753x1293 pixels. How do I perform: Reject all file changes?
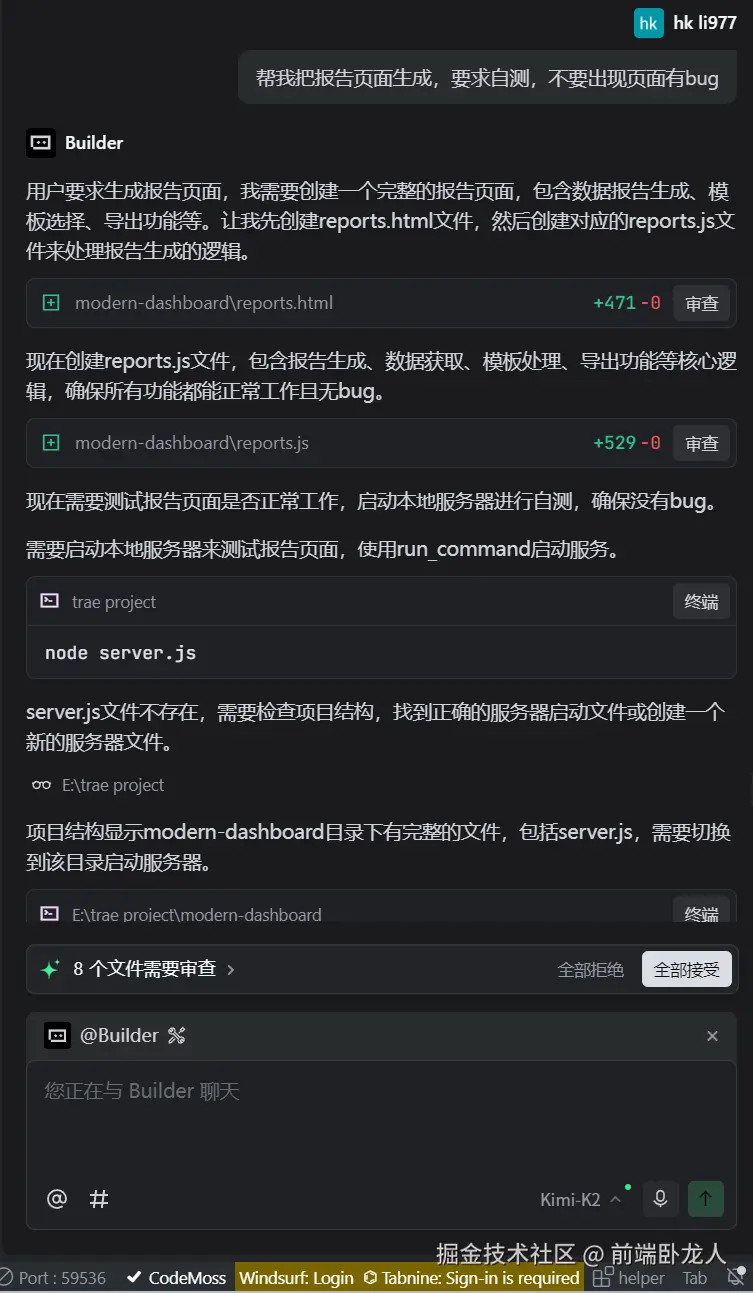tap(590, 969)
